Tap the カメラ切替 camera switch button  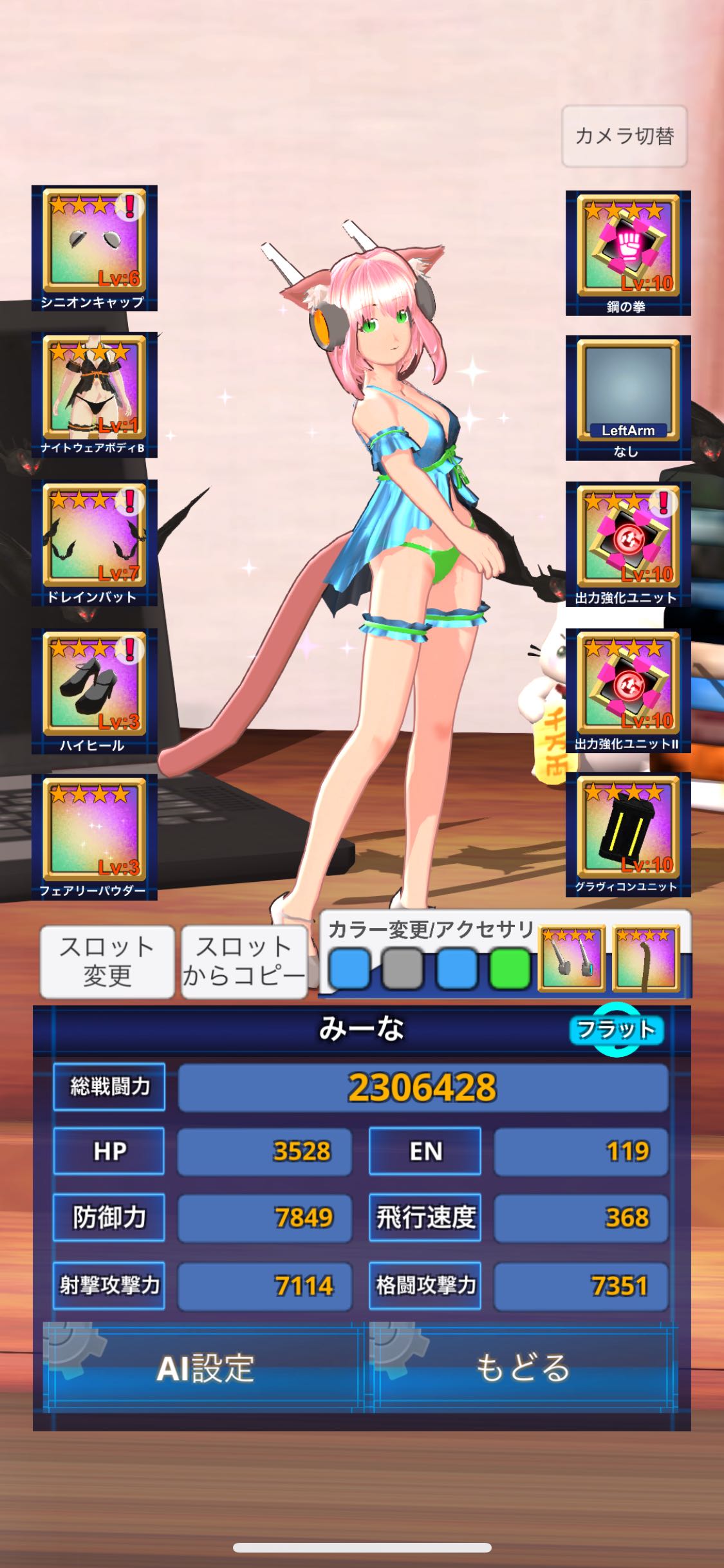624,136
